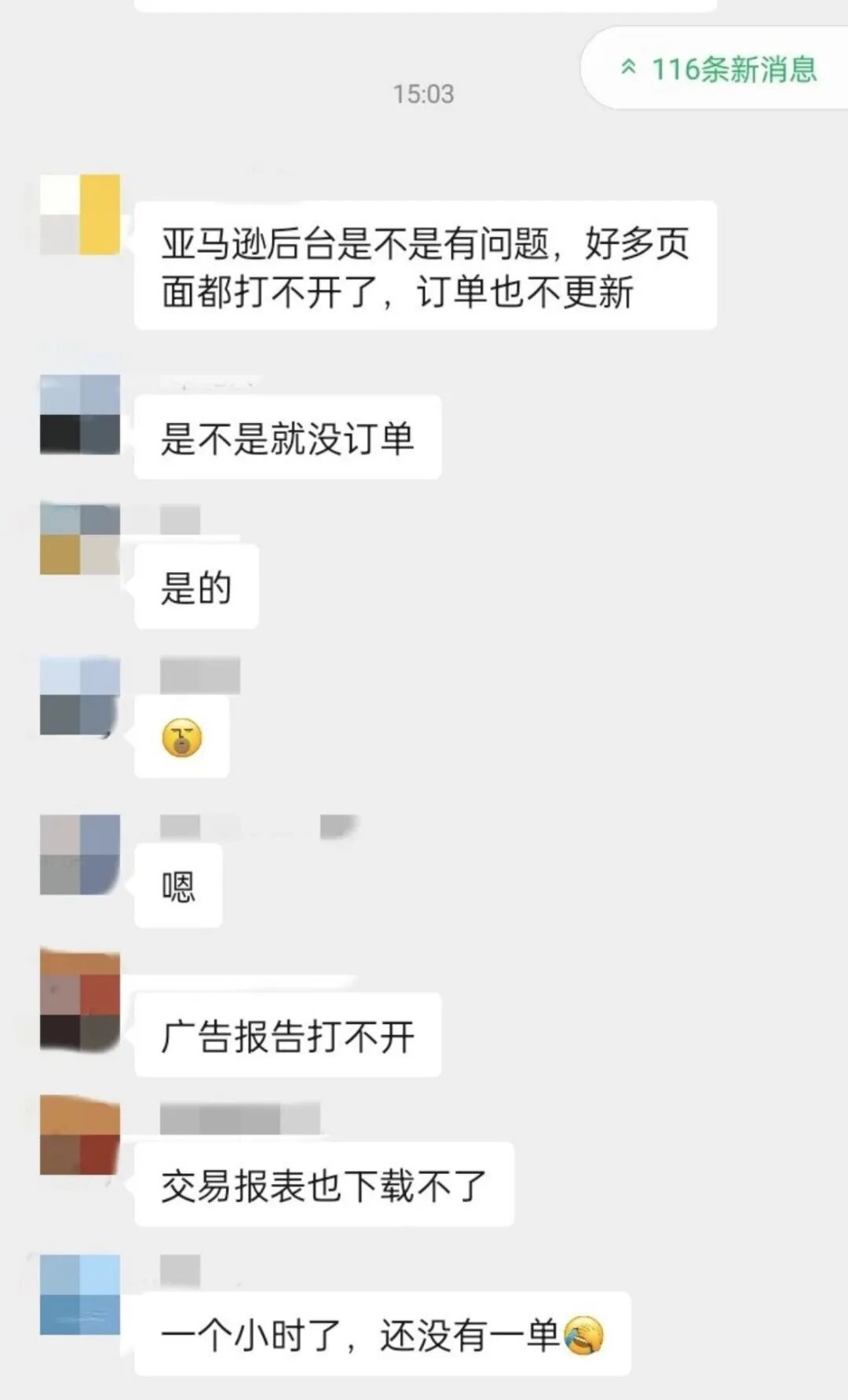Tap avatar beside 一个小时了，还没有一单
848x1400 pixels.
[x=80, y=1294]
